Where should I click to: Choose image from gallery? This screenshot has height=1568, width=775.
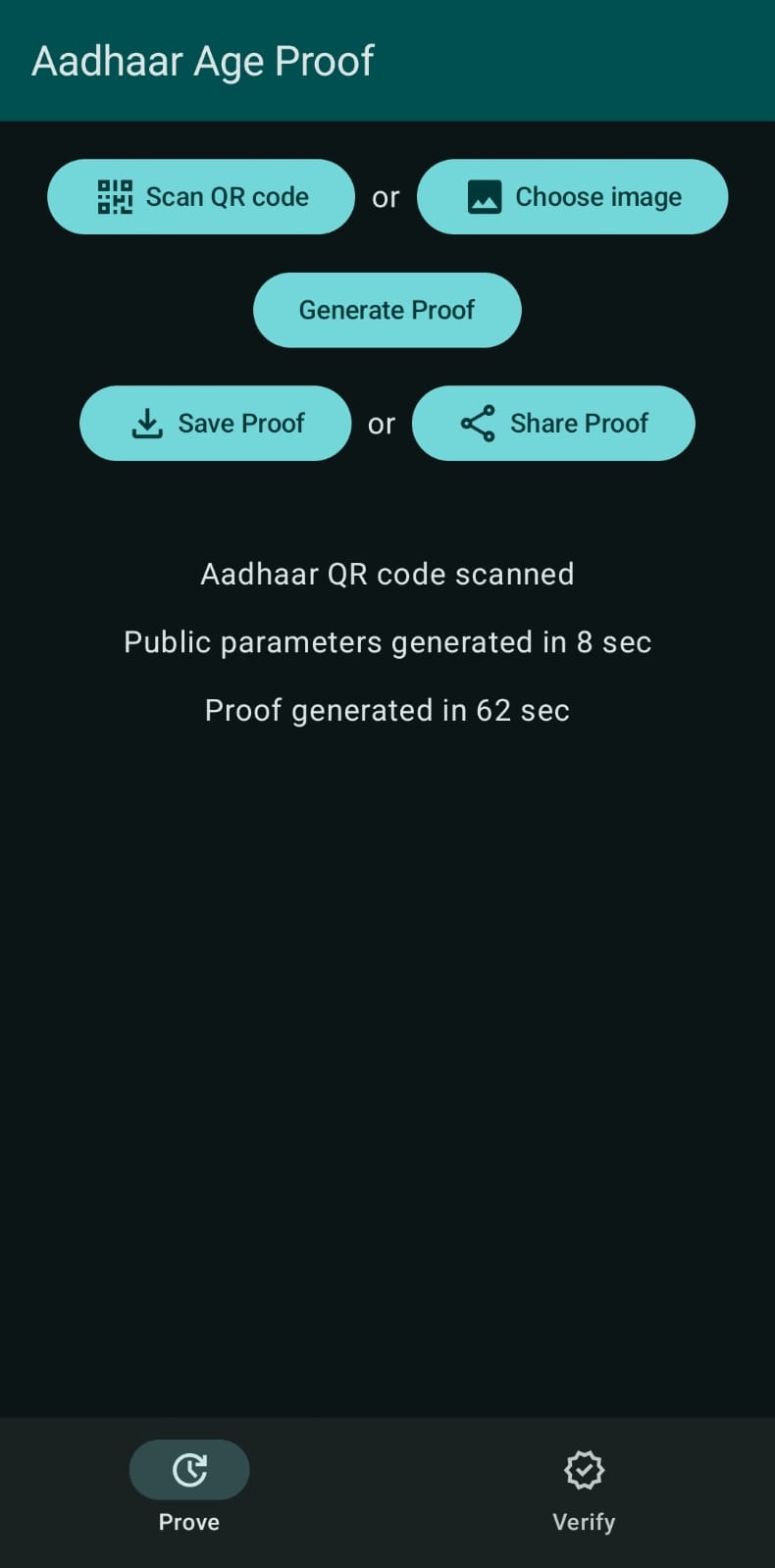[572, 197]
